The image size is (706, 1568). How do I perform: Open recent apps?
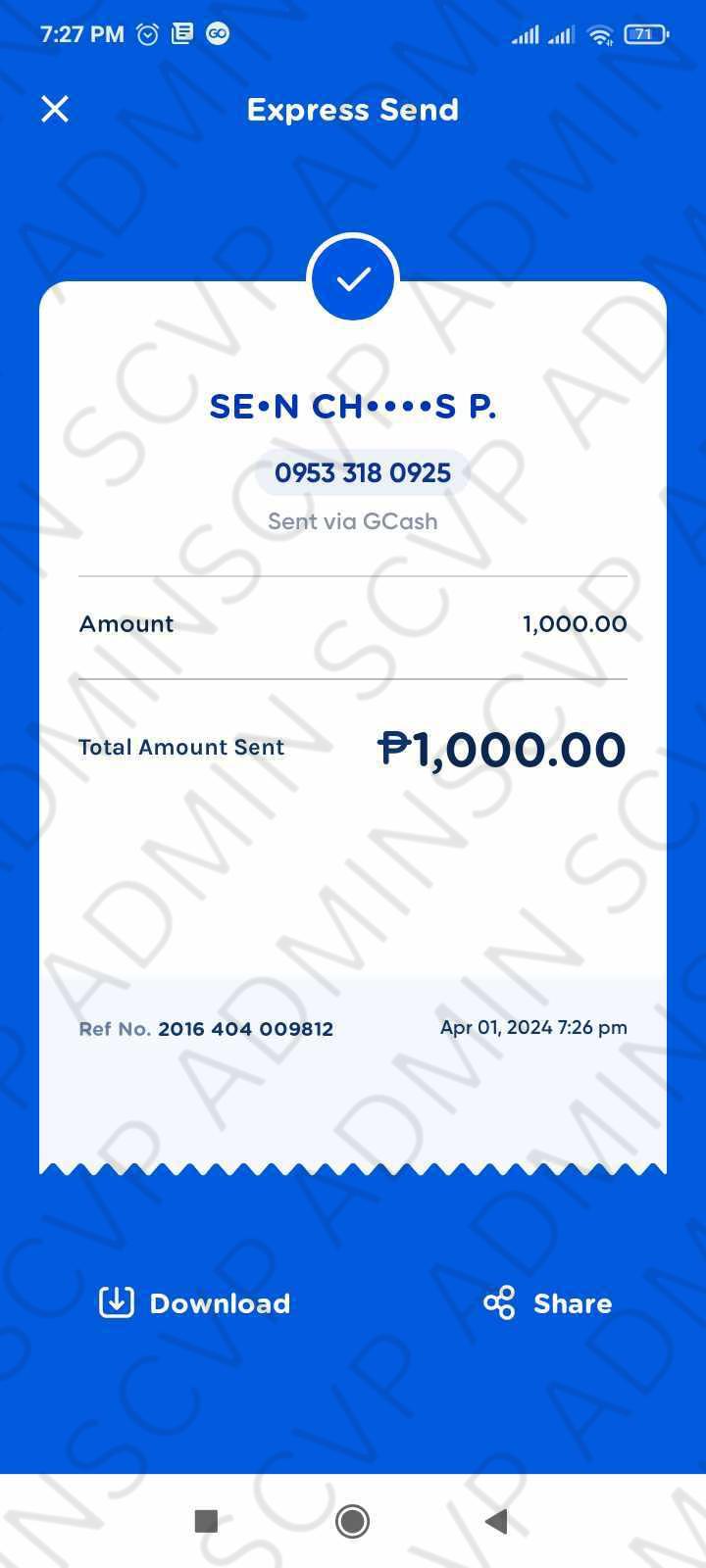coord(206,1521)
